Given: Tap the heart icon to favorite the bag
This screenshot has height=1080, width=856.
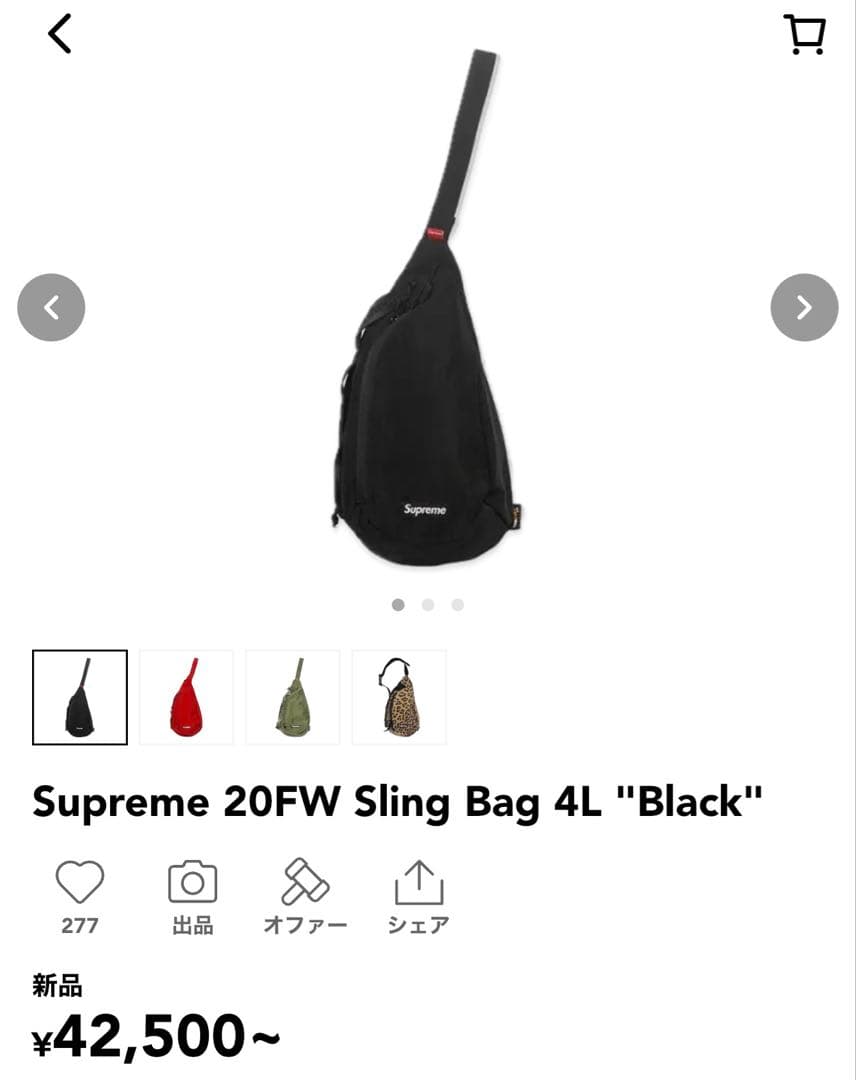Looking at the screenshot, I should pyautogui.click(x=80, y=881).
